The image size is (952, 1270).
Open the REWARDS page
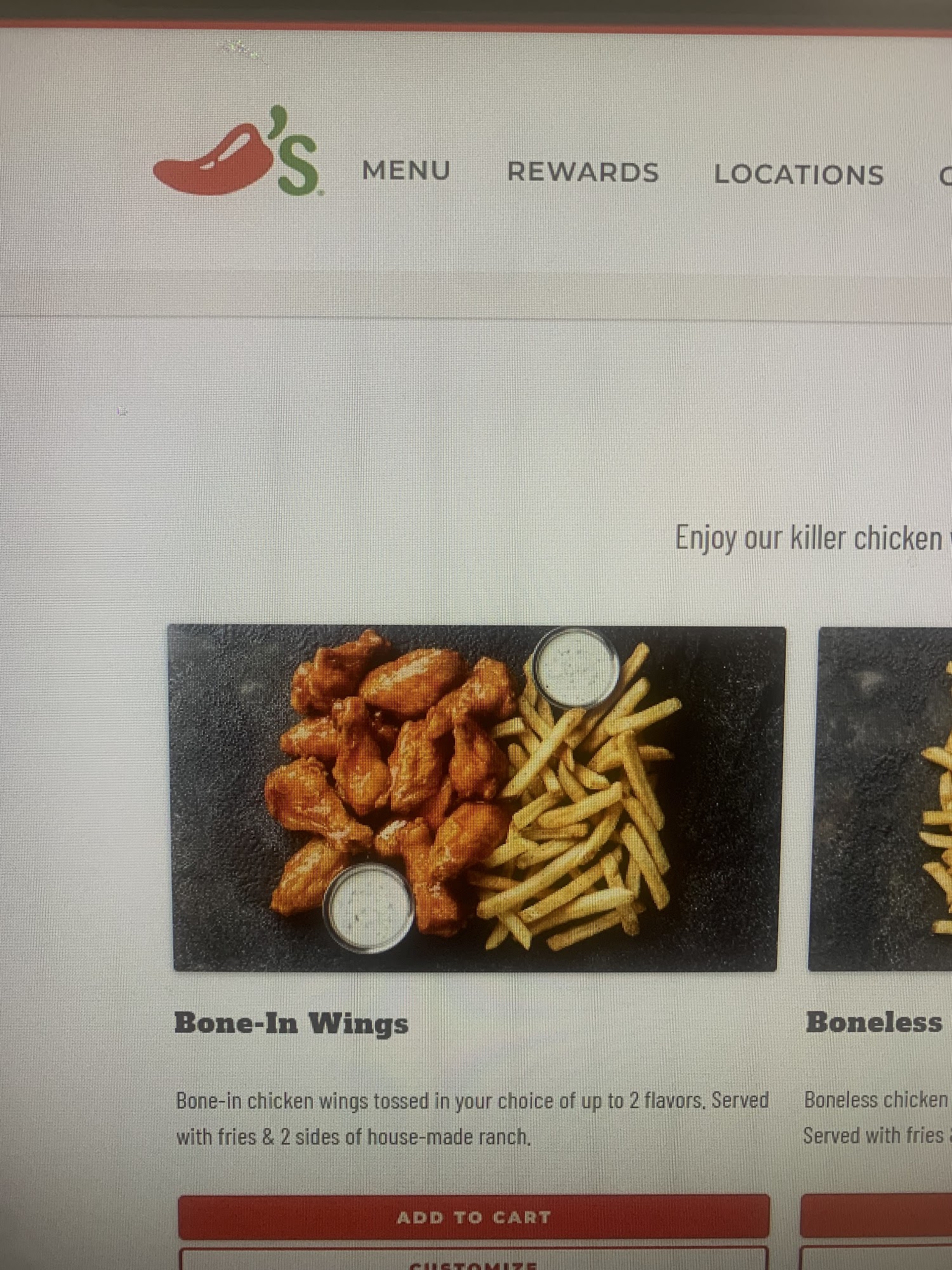[583, 173]
